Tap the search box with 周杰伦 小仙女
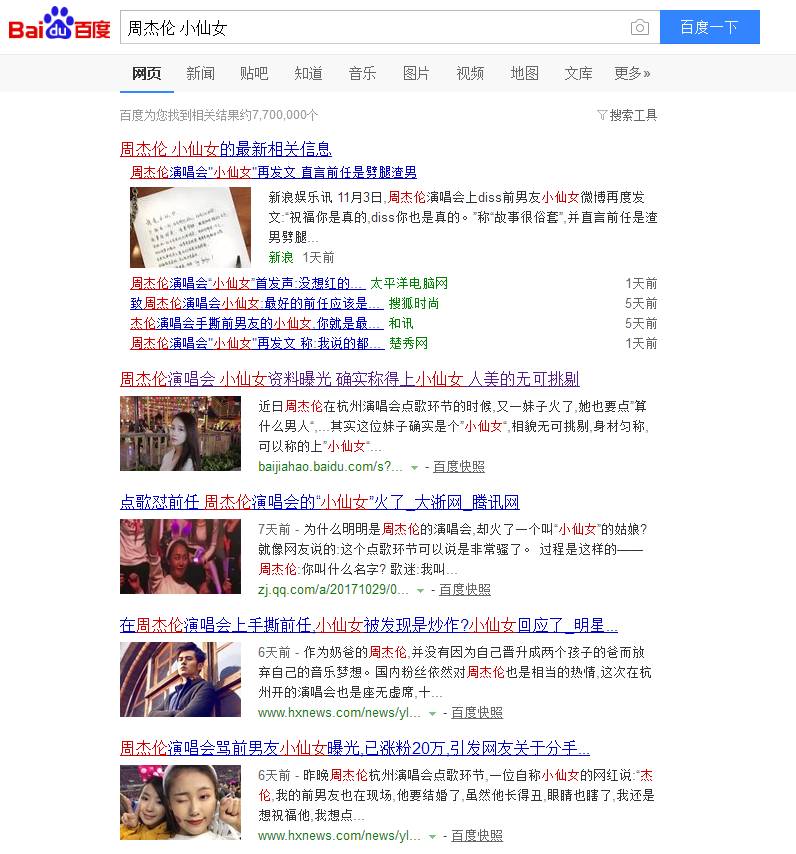 (x=373, y=27)
